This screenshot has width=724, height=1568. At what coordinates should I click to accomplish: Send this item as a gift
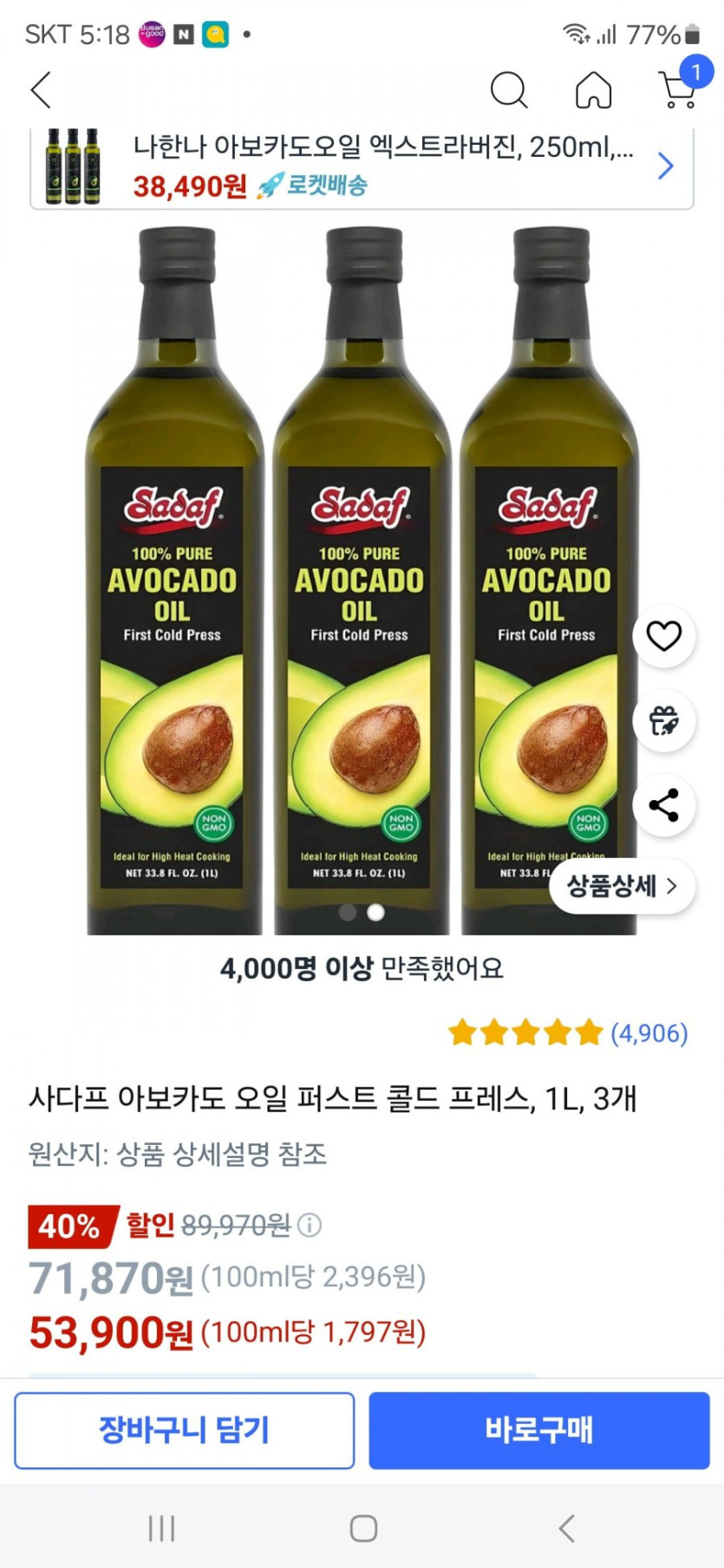[x=664, y=721]
